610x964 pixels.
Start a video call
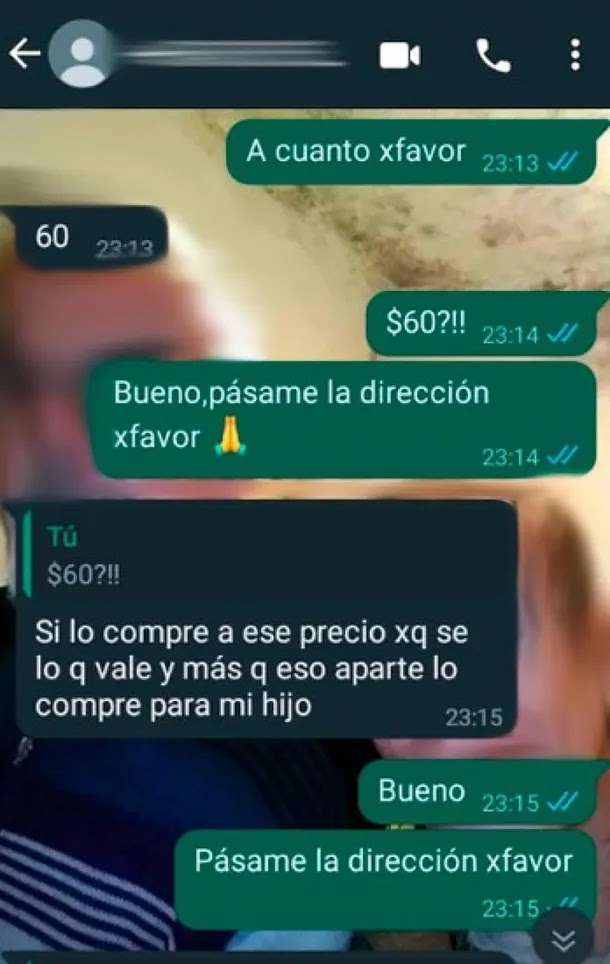click(400, 56)
